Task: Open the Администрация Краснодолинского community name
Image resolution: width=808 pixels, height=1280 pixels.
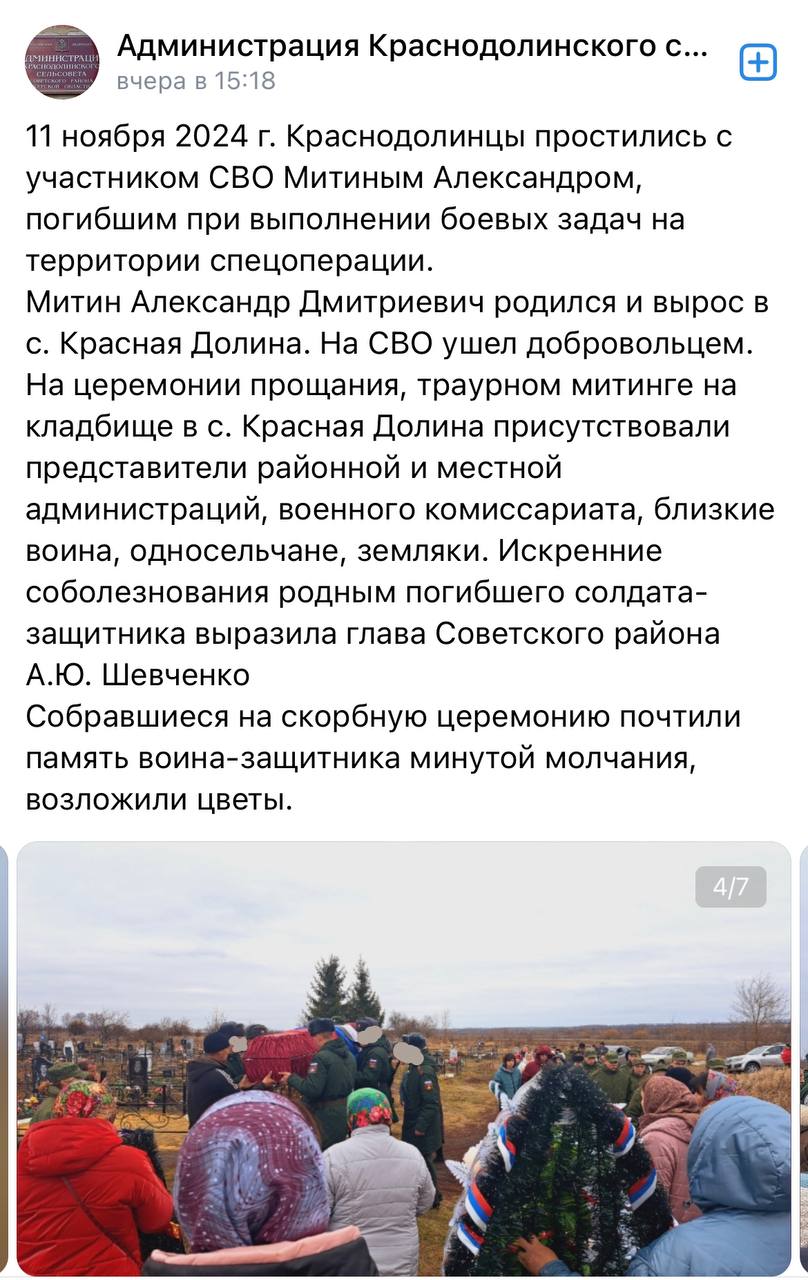Action: 412,45
